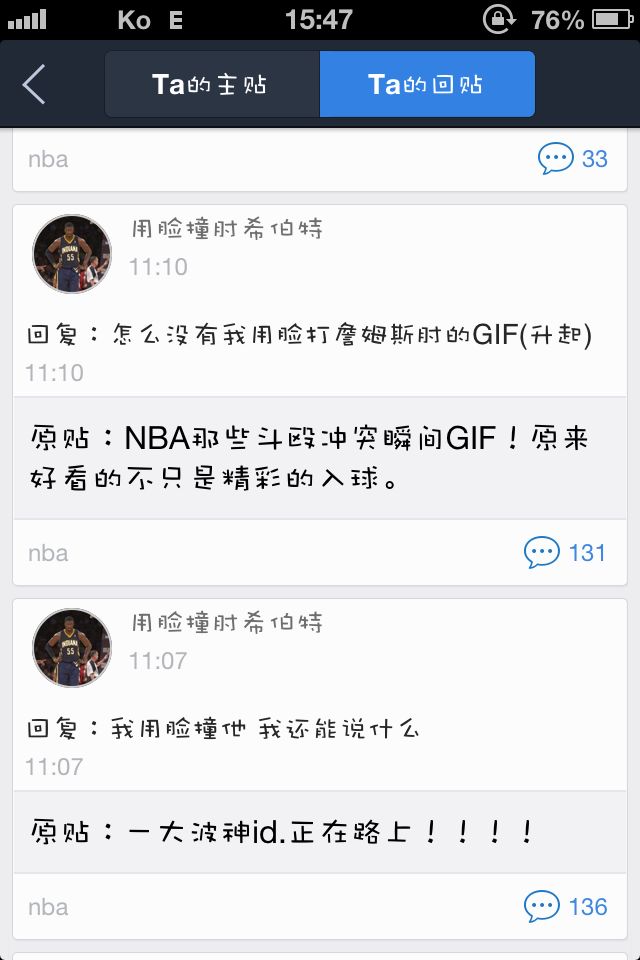Image resolution: width=640 pixels, height=960 pixels.
Task: Open original post NBA那些斗殴冲突瞬间GIF
Action: pos(308,458)
